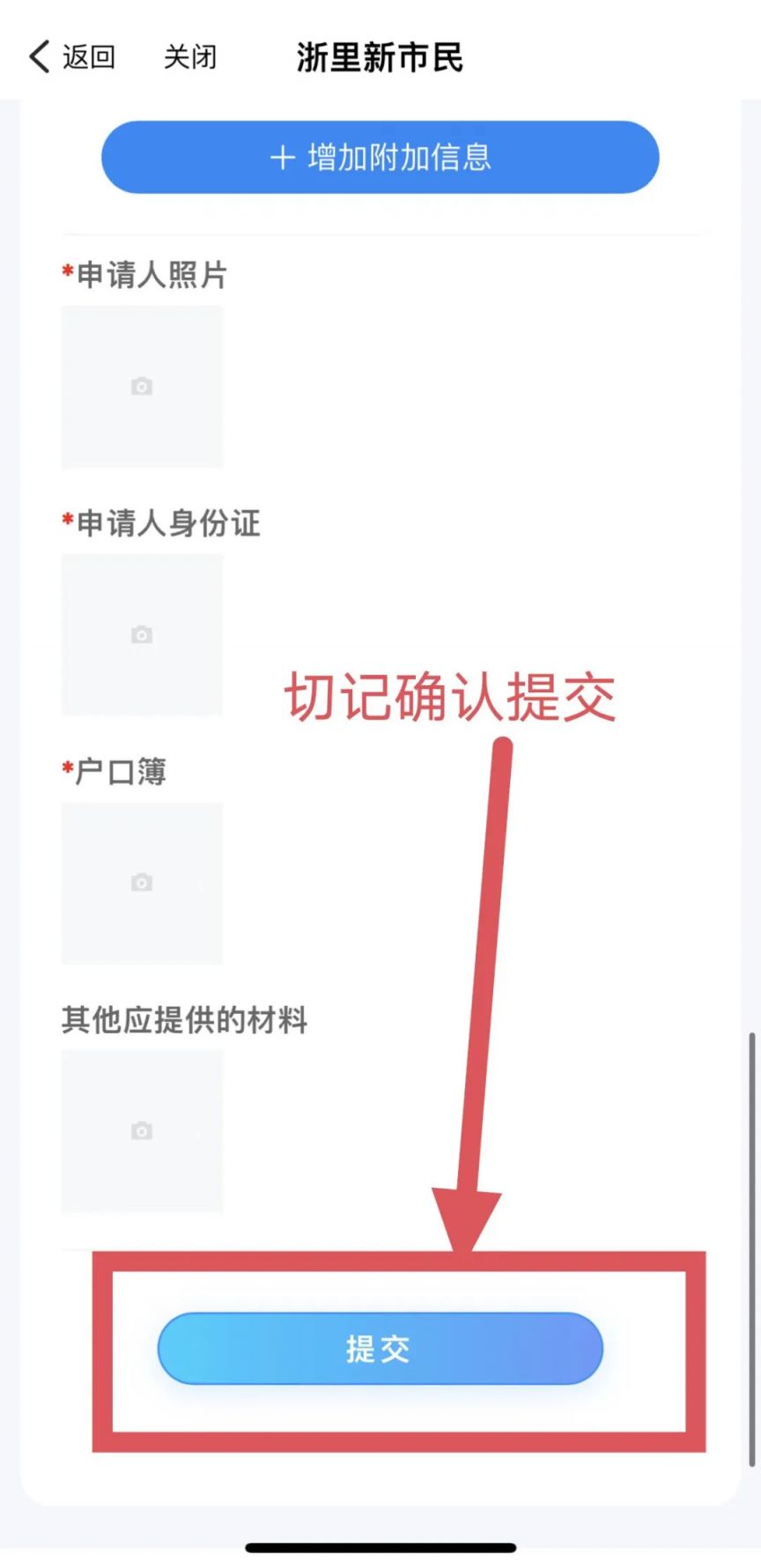Image resolution: width=761 pixels, height=1568 pixels.
Task: Submit the form with 提交
Action: click(x=380, y=1349)
